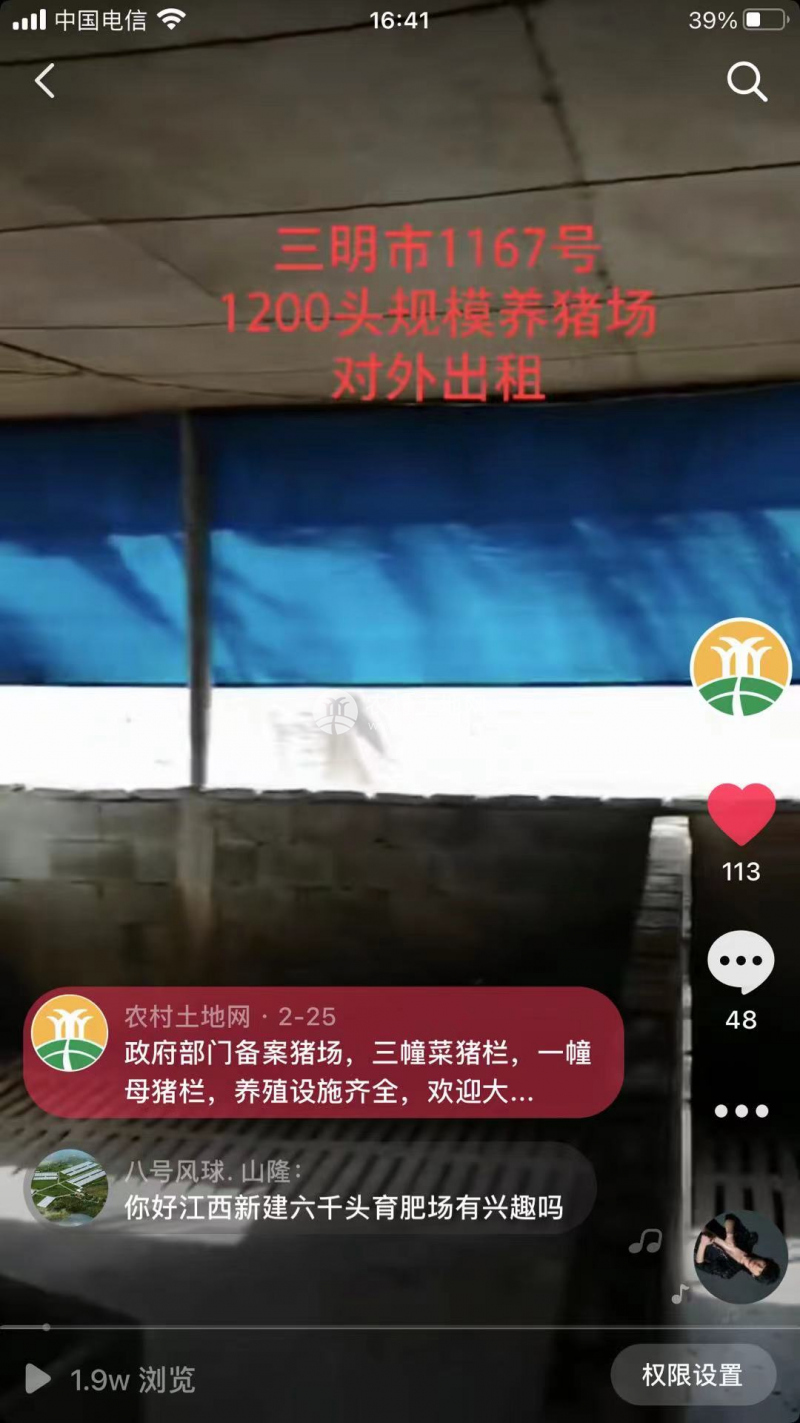The height and width of the screenshot is (1423, 800).
Task: Open the comments bubble with 48 comments
Action: click(741, 962)
